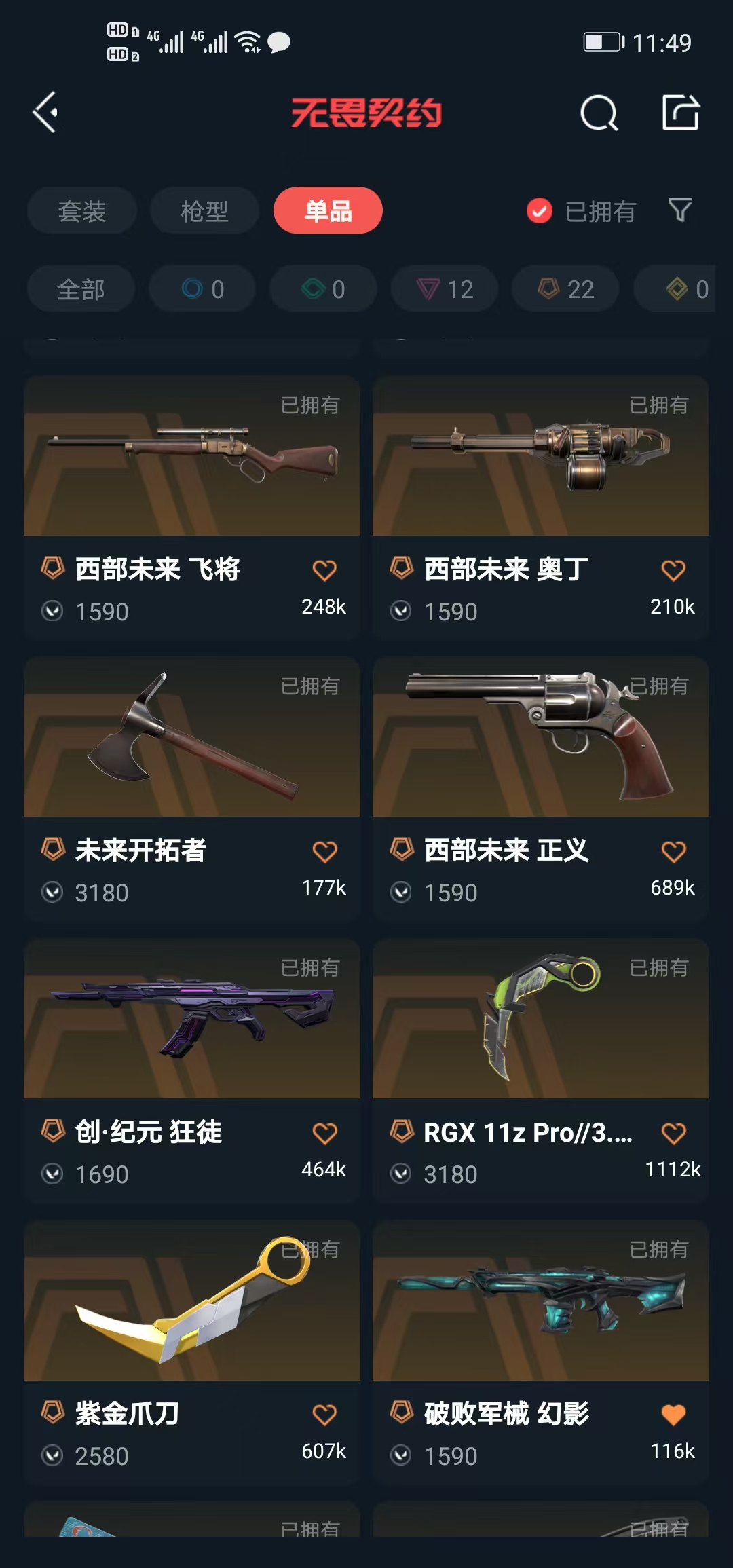Filter by the blue tier chip showing 0
This screenshot has width=733, height=1568.
202,289
